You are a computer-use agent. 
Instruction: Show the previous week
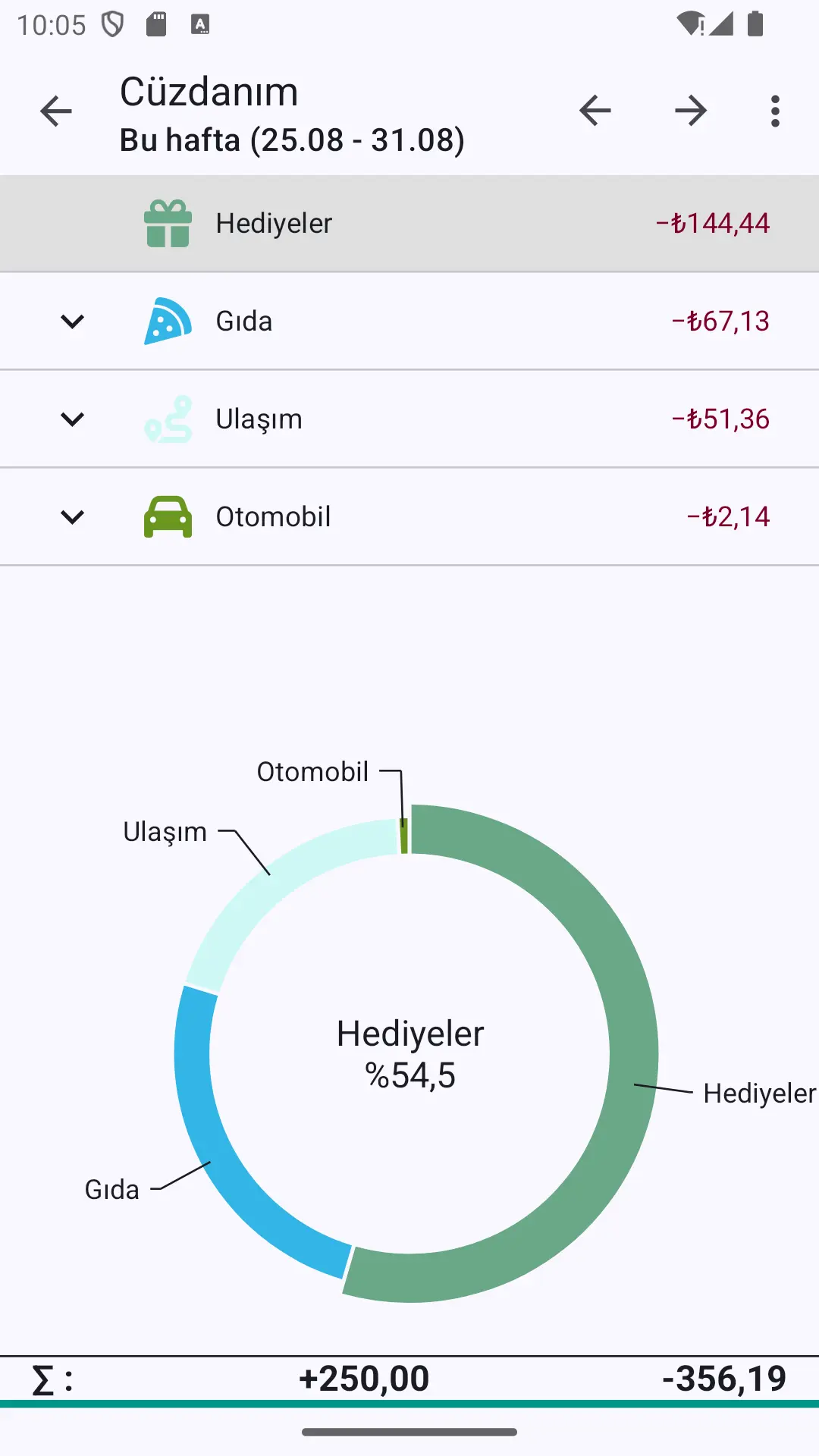[595, 111]
